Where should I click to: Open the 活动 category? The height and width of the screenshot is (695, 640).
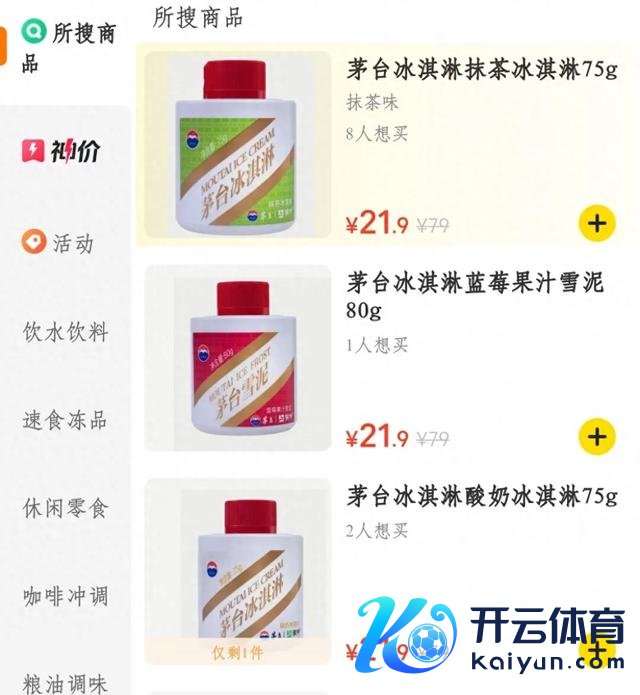point(62,242)
